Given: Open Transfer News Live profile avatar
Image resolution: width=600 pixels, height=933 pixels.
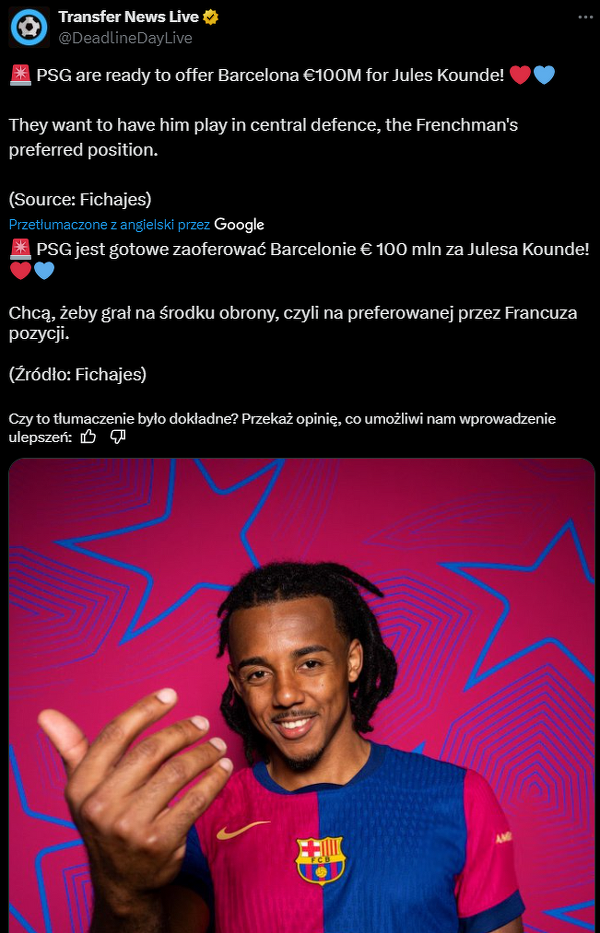Looking at the screenshot, I should point(30,27).
